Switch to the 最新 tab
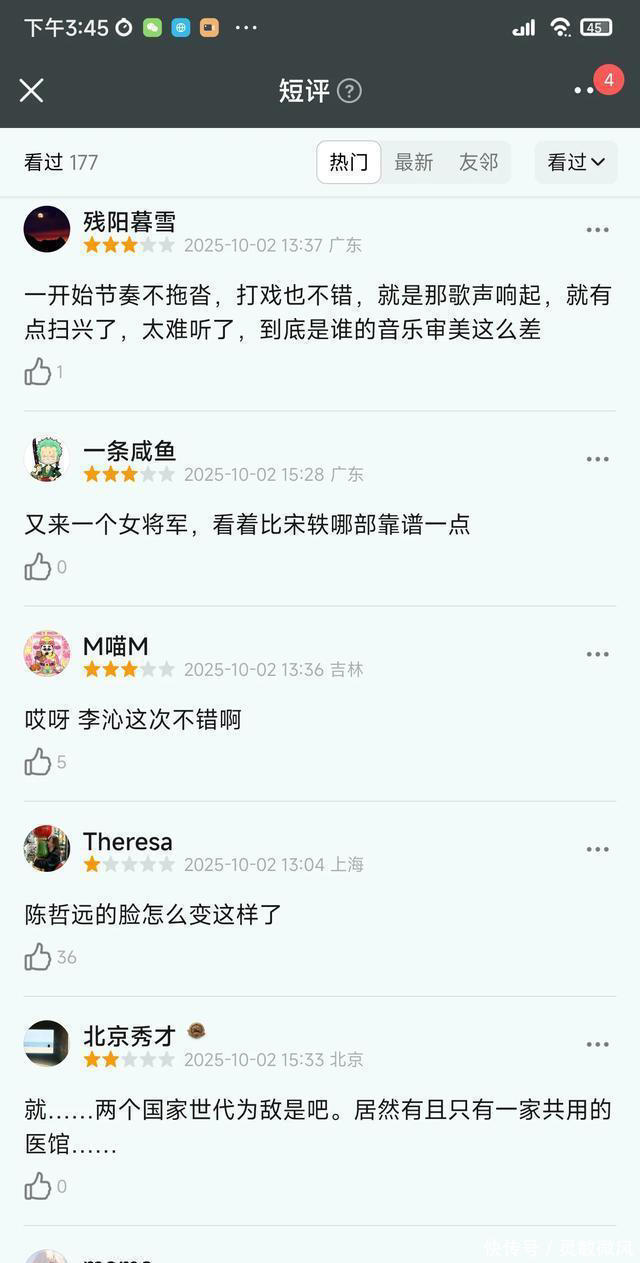 click(413, 162)
